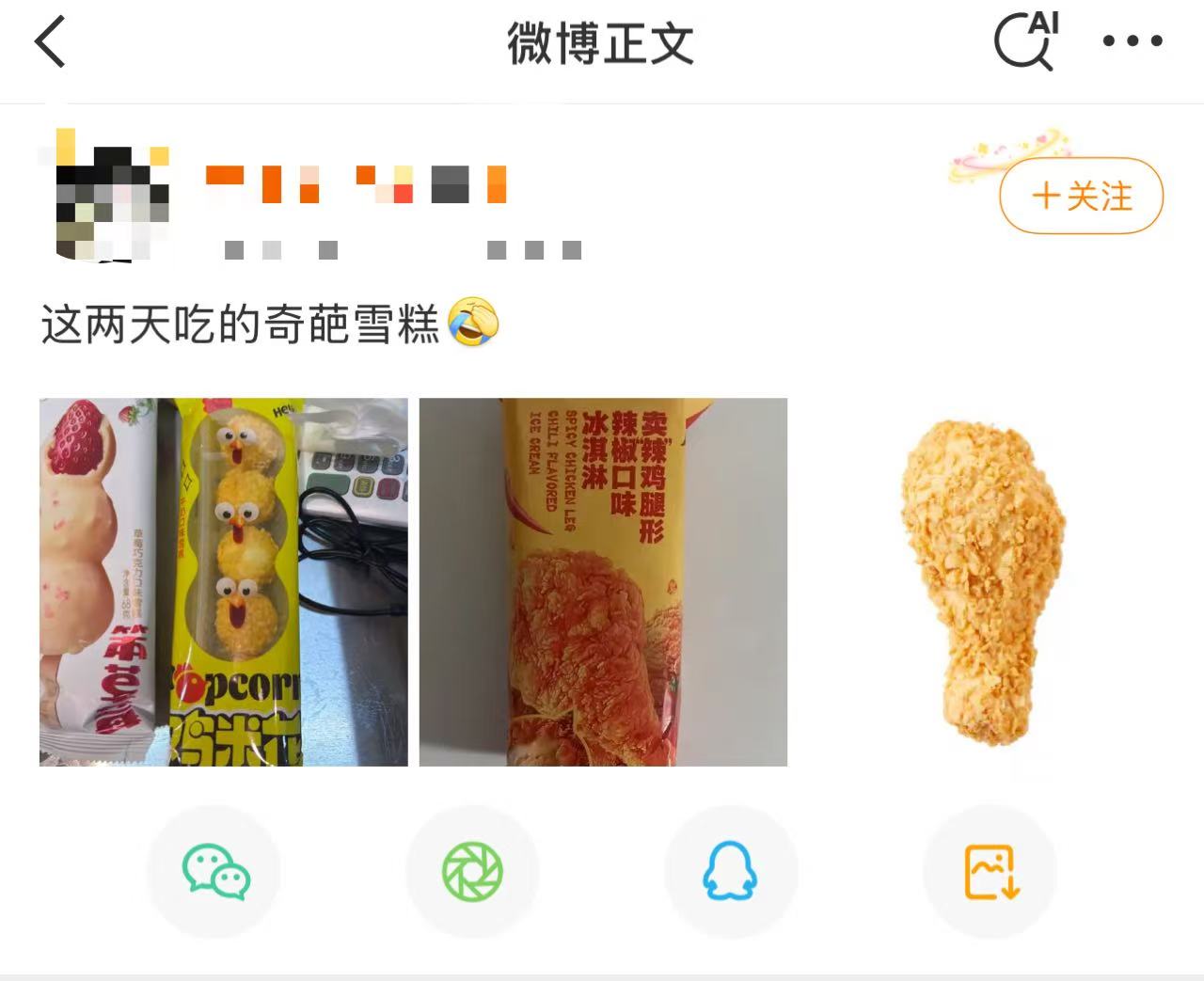This screenshot has width=1204, height=981.
Task: Follow the author with 关注 button
Action: (x=1081, y=197)
